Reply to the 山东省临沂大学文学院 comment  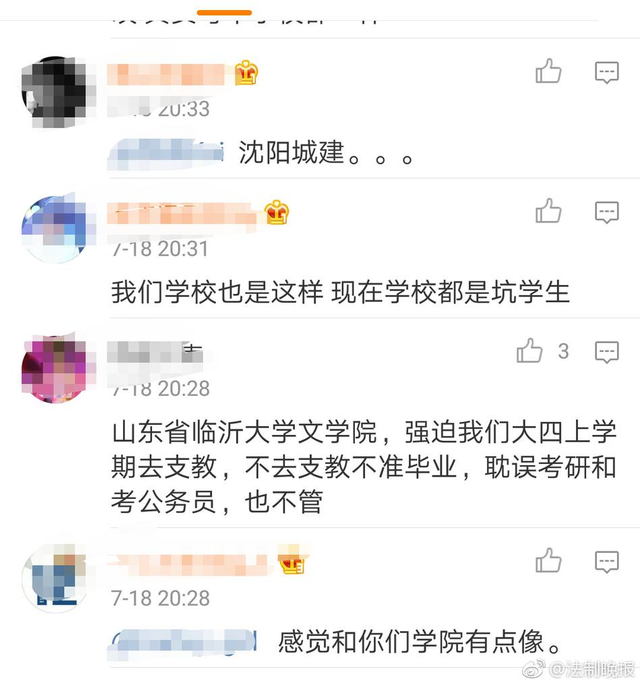(607, 352)
